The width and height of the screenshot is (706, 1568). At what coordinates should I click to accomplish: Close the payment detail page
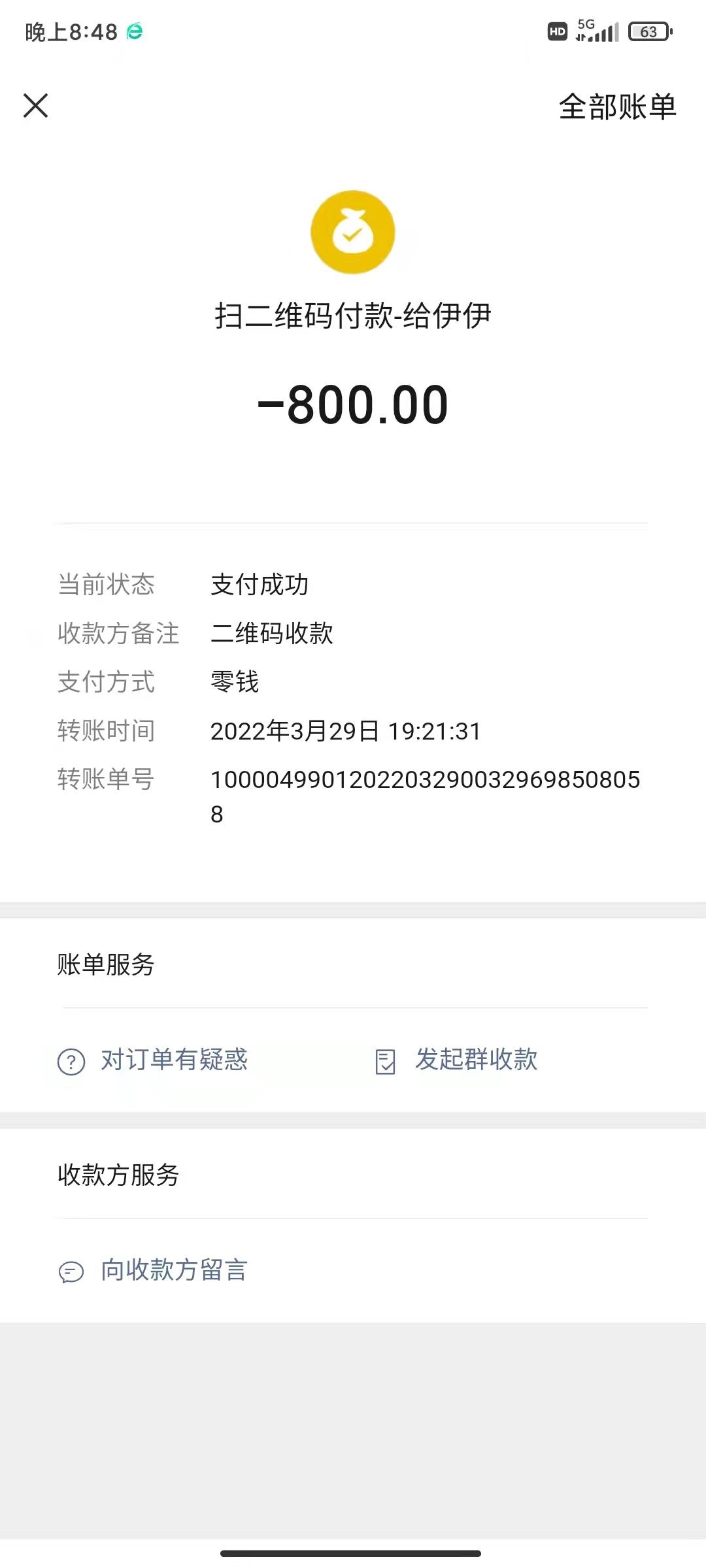tap(36, 106)
